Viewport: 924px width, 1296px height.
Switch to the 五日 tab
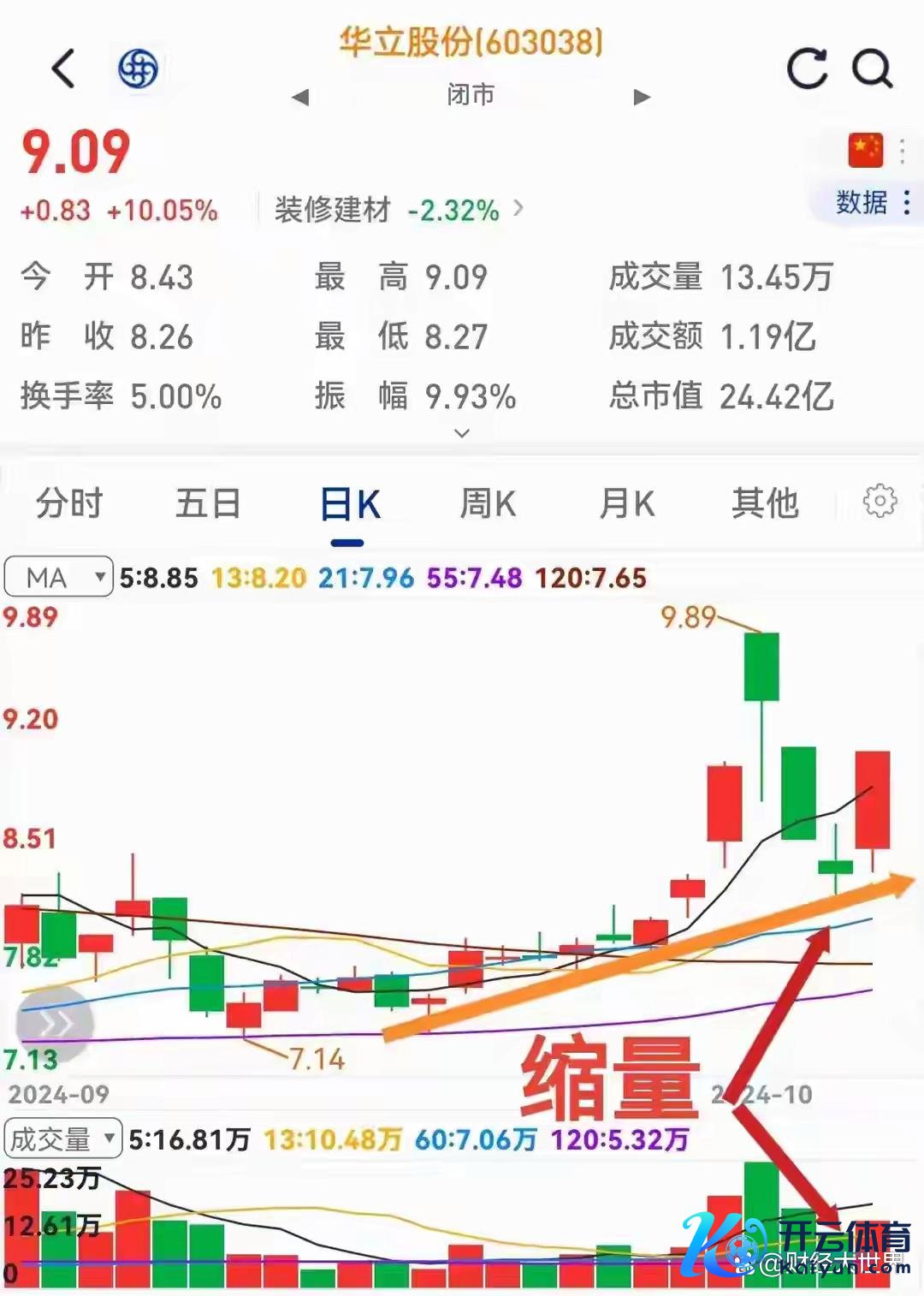click(208, 503)
